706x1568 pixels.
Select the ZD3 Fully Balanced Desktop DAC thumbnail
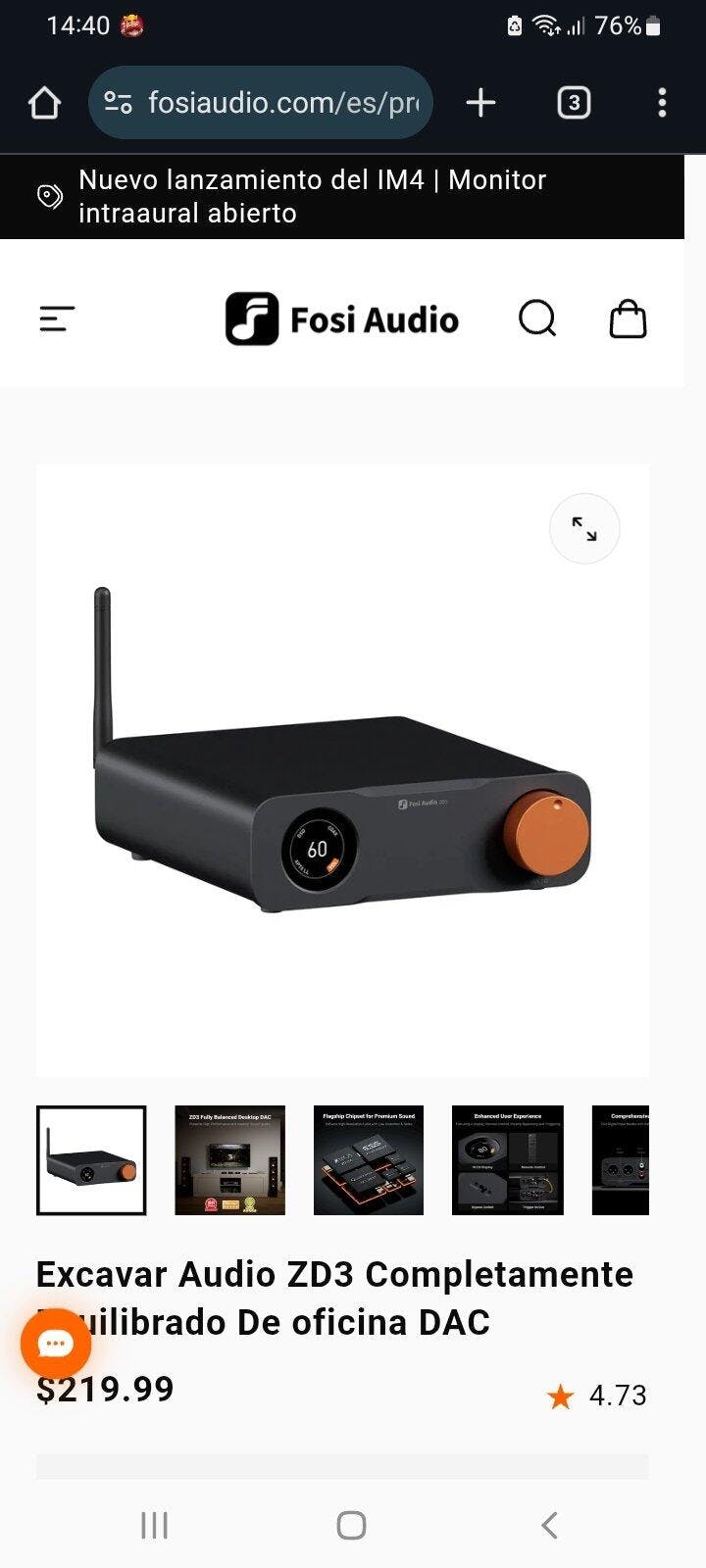pos(229,1160)
